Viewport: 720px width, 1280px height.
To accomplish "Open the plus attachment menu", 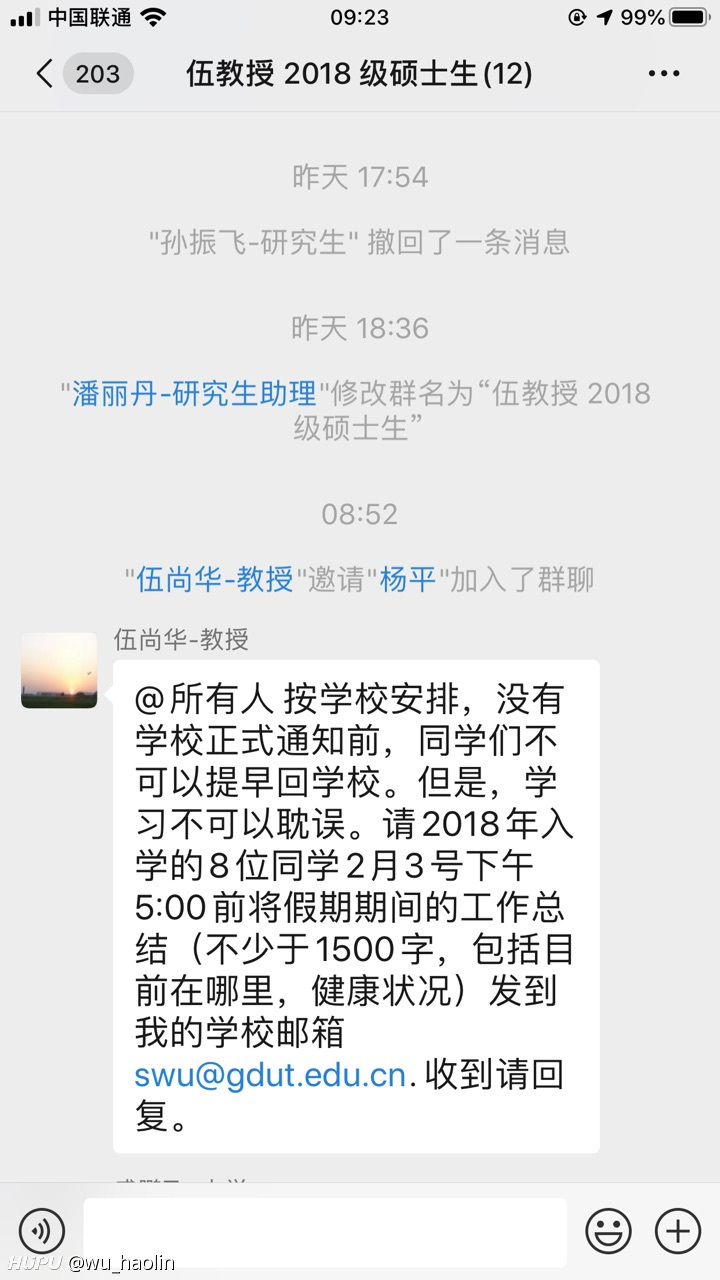I will click(678, 1230).
